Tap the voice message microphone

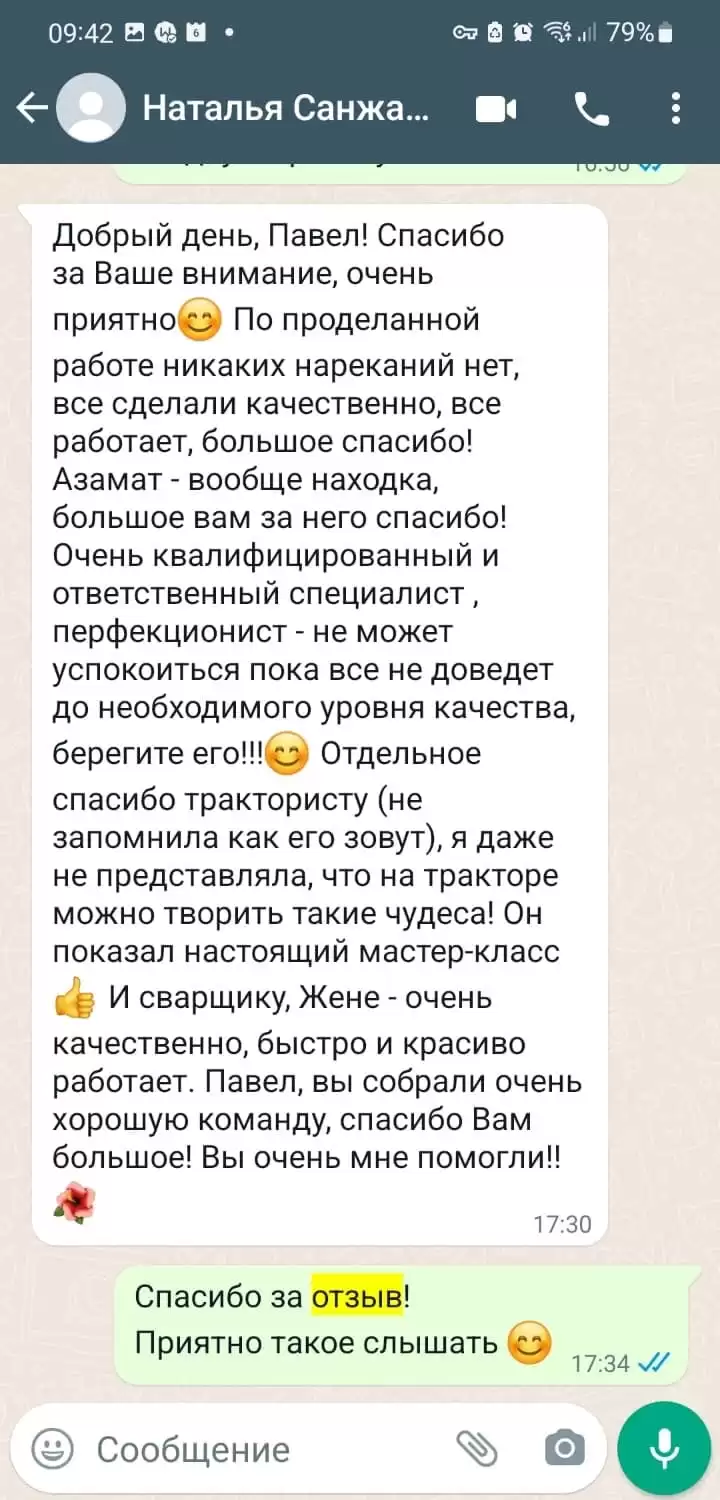click(x=664, y=1448)
